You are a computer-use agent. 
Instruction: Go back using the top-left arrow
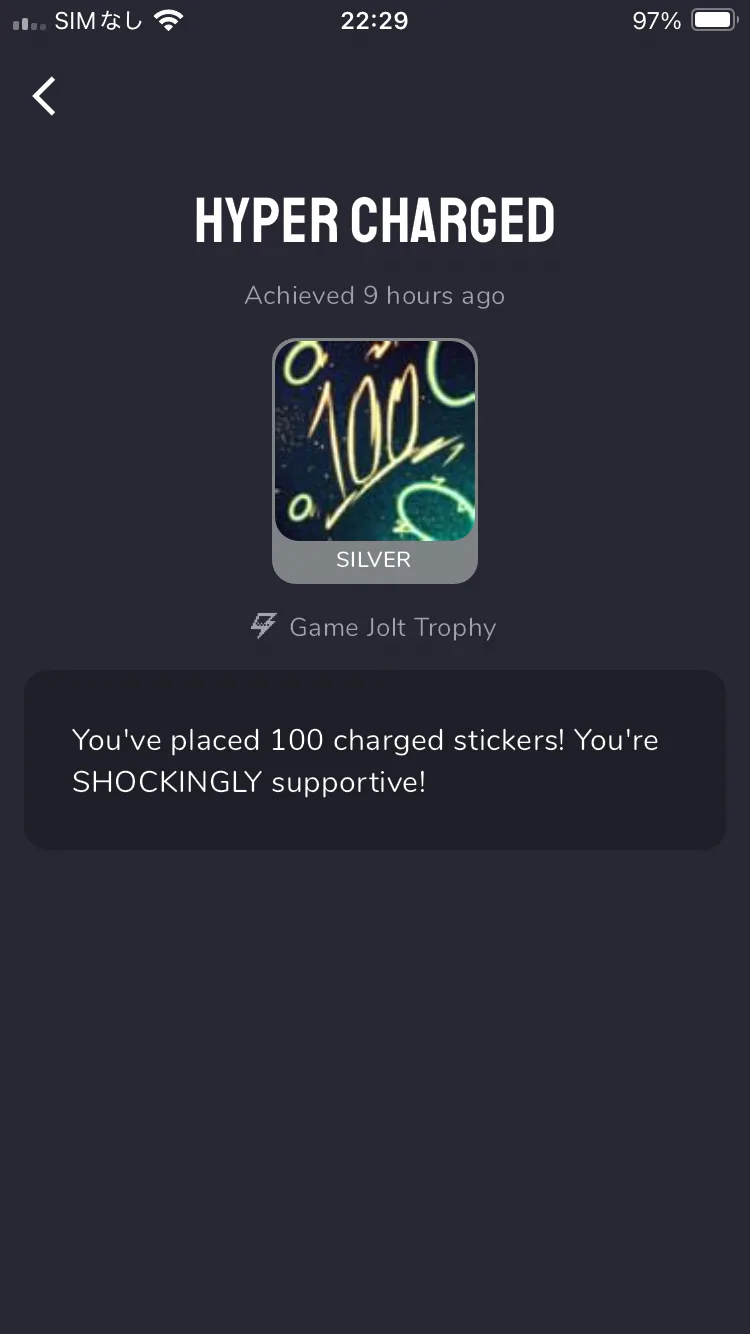(x=44, y=97)
